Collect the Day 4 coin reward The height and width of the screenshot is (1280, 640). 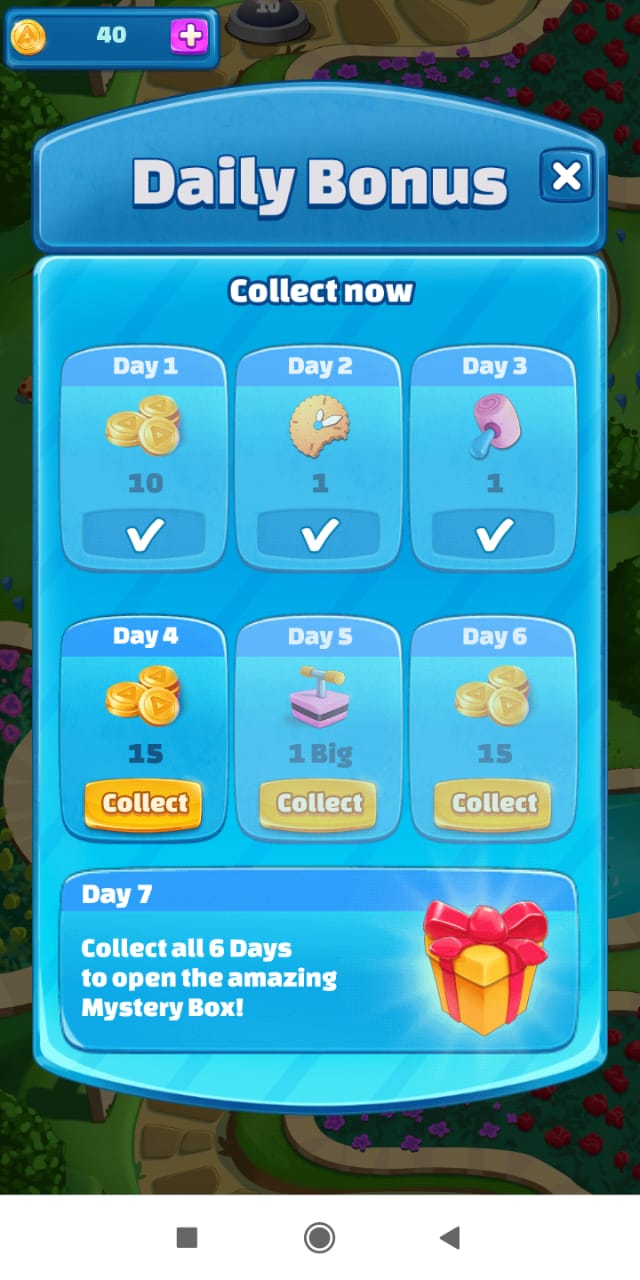click(x=144, y=804)
